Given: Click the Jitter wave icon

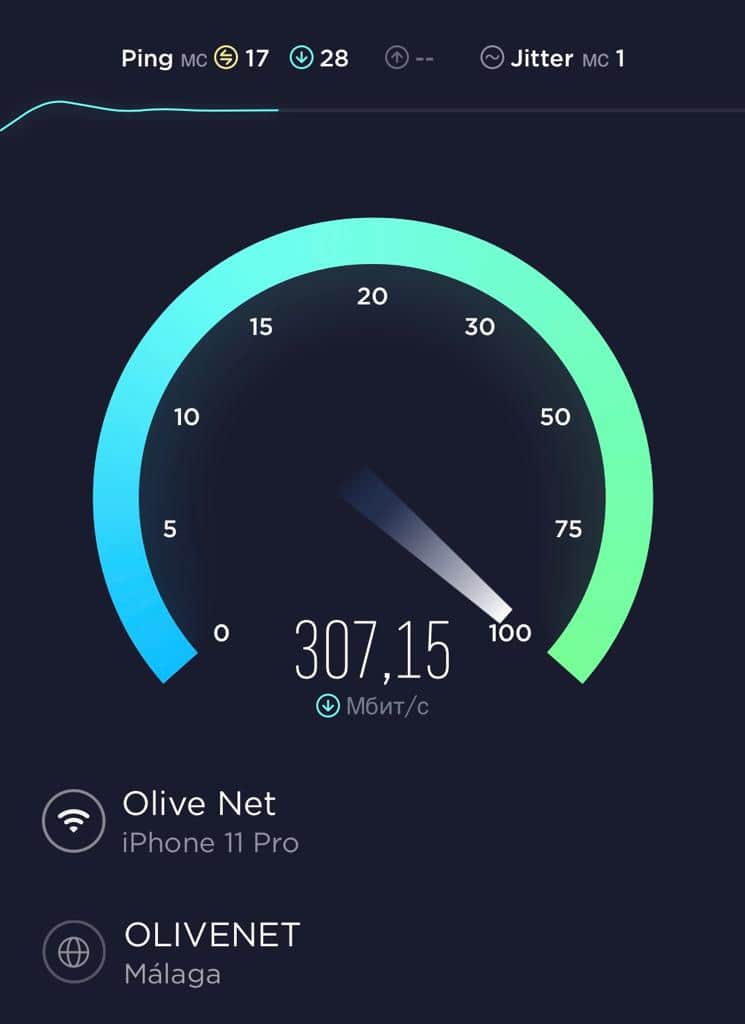Looking at the screenshot, I should 492,58.
